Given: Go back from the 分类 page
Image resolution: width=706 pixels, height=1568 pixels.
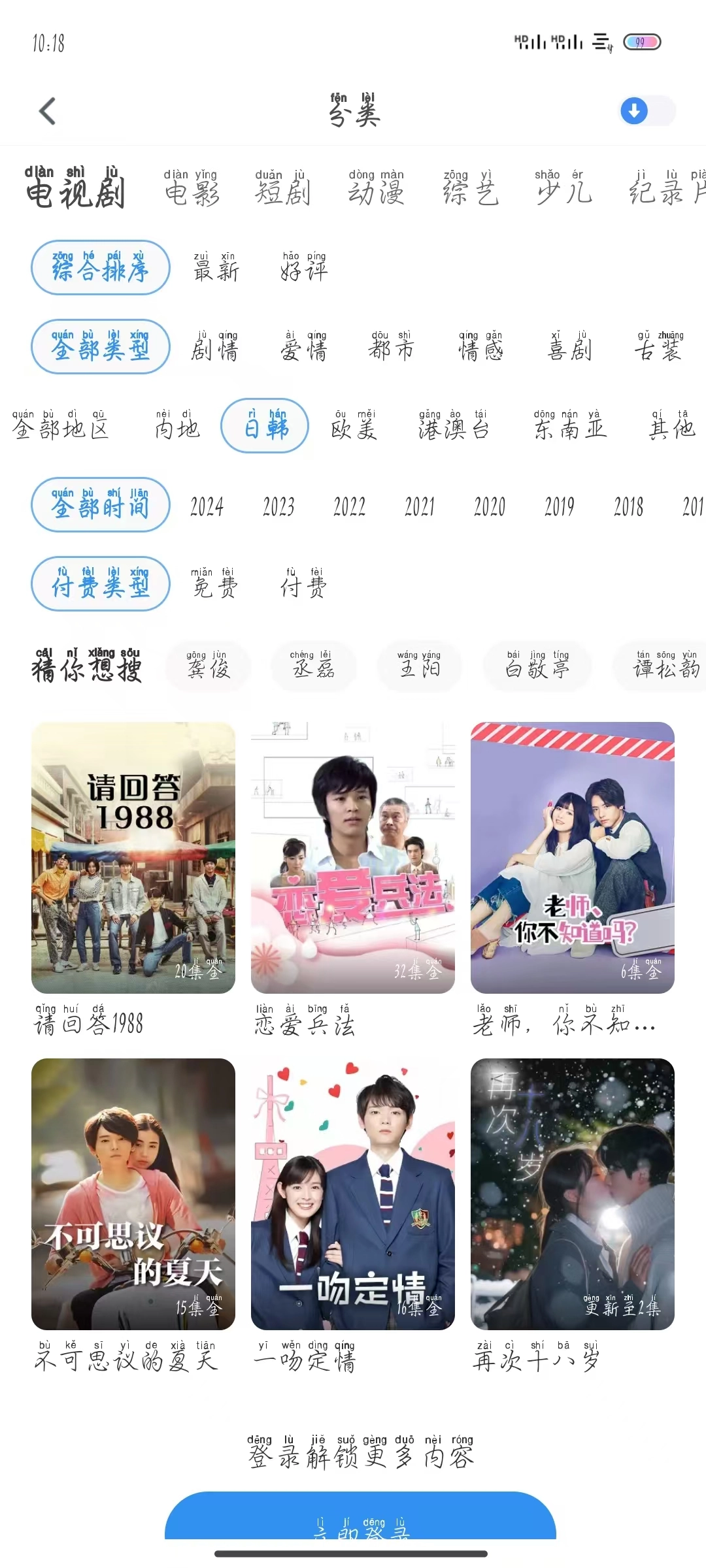Looking at the screenshot, I should tap(47, 111).
